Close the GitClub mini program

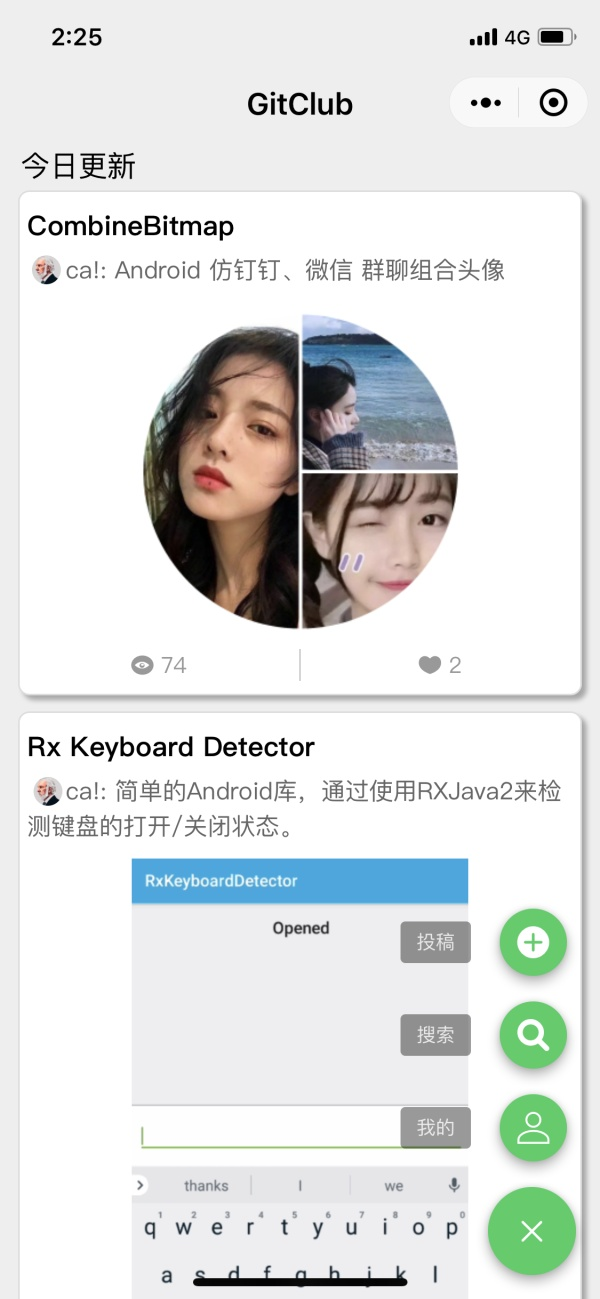(x=553, y=103)
